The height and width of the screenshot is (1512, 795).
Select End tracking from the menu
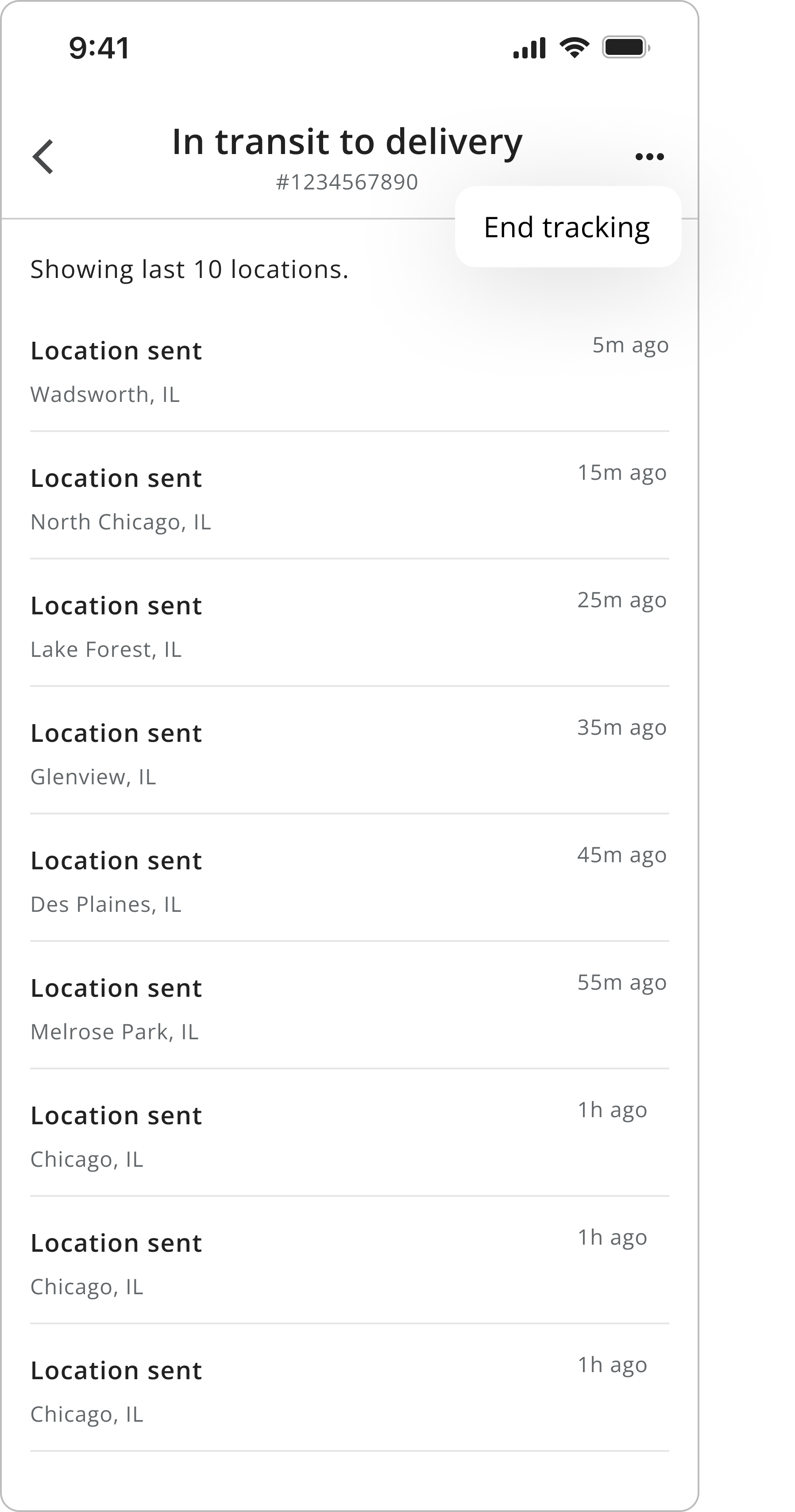coord(567,227)
